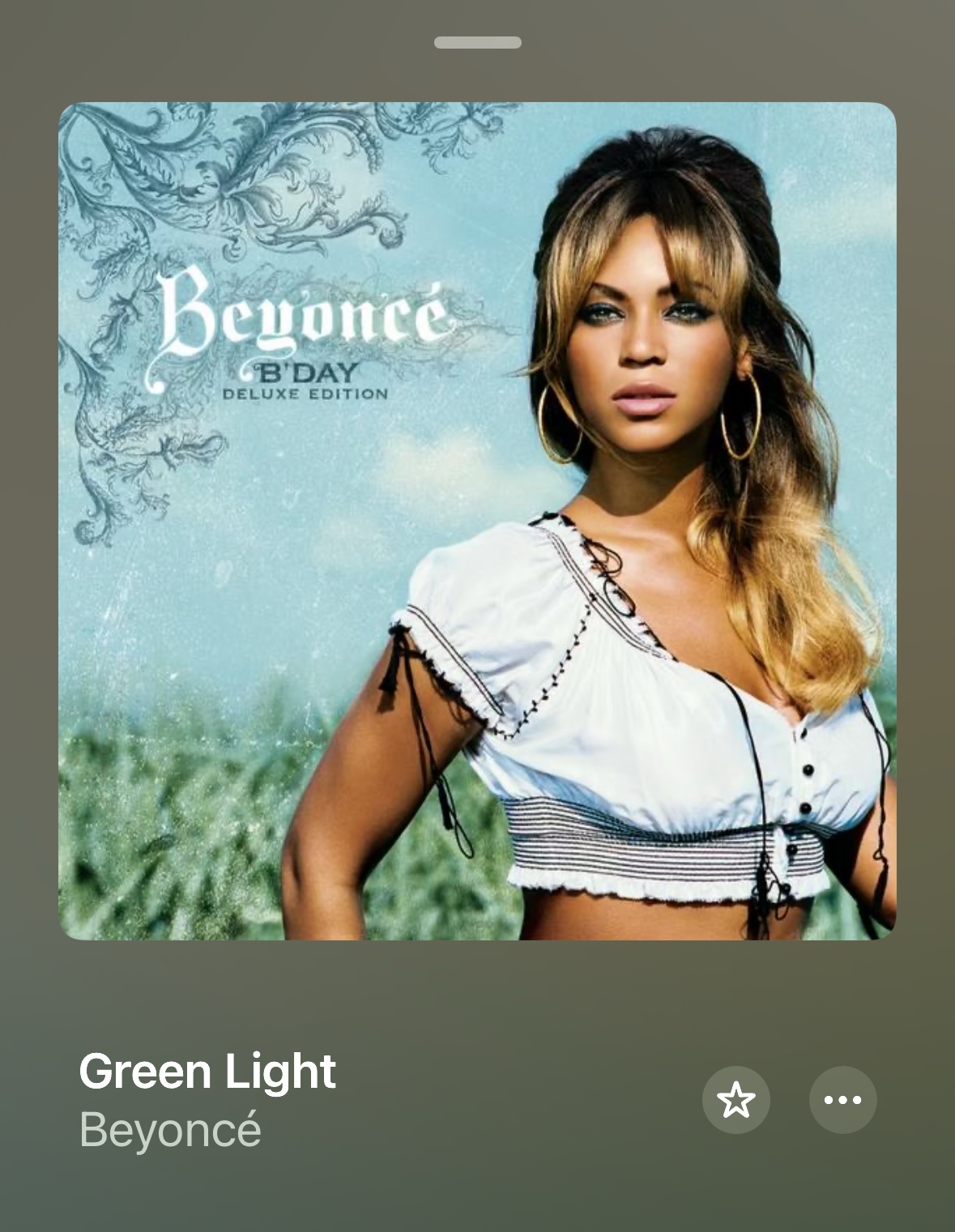Tap the B'Day album artwork

tap(477, 521)
